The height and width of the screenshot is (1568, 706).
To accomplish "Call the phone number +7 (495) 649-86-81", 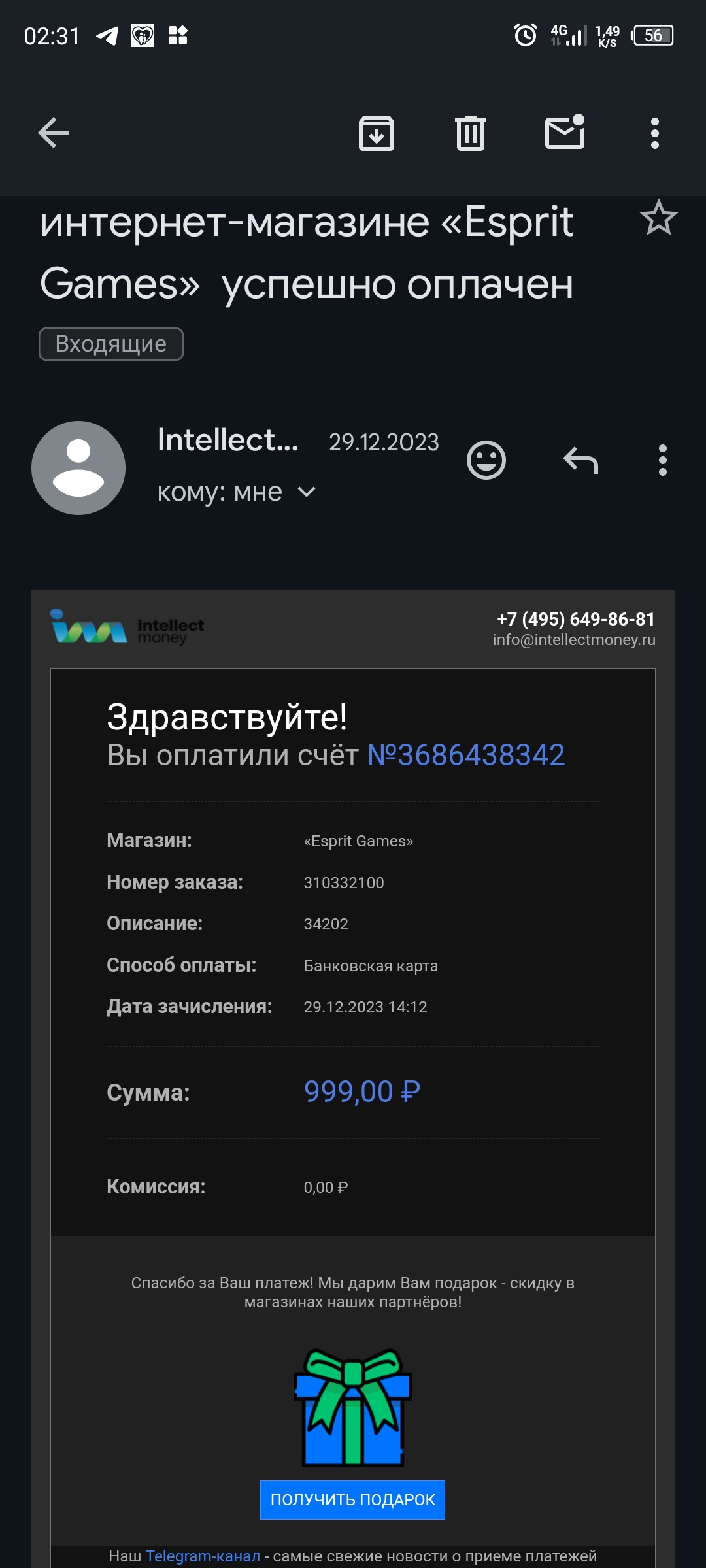I will [575, 619].
